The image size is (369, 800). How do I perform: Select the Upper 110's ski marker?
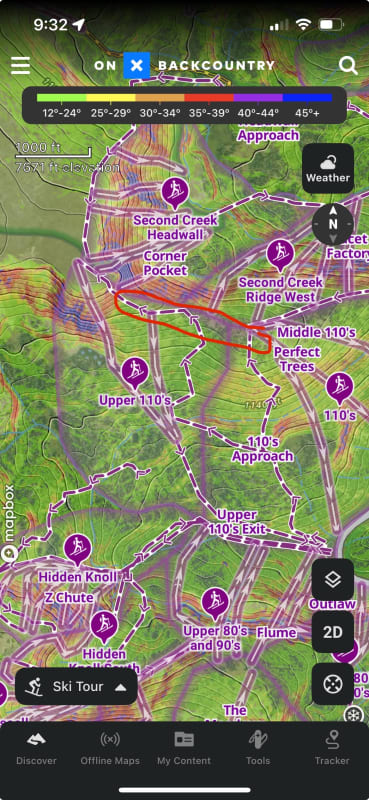coord(135,373)
